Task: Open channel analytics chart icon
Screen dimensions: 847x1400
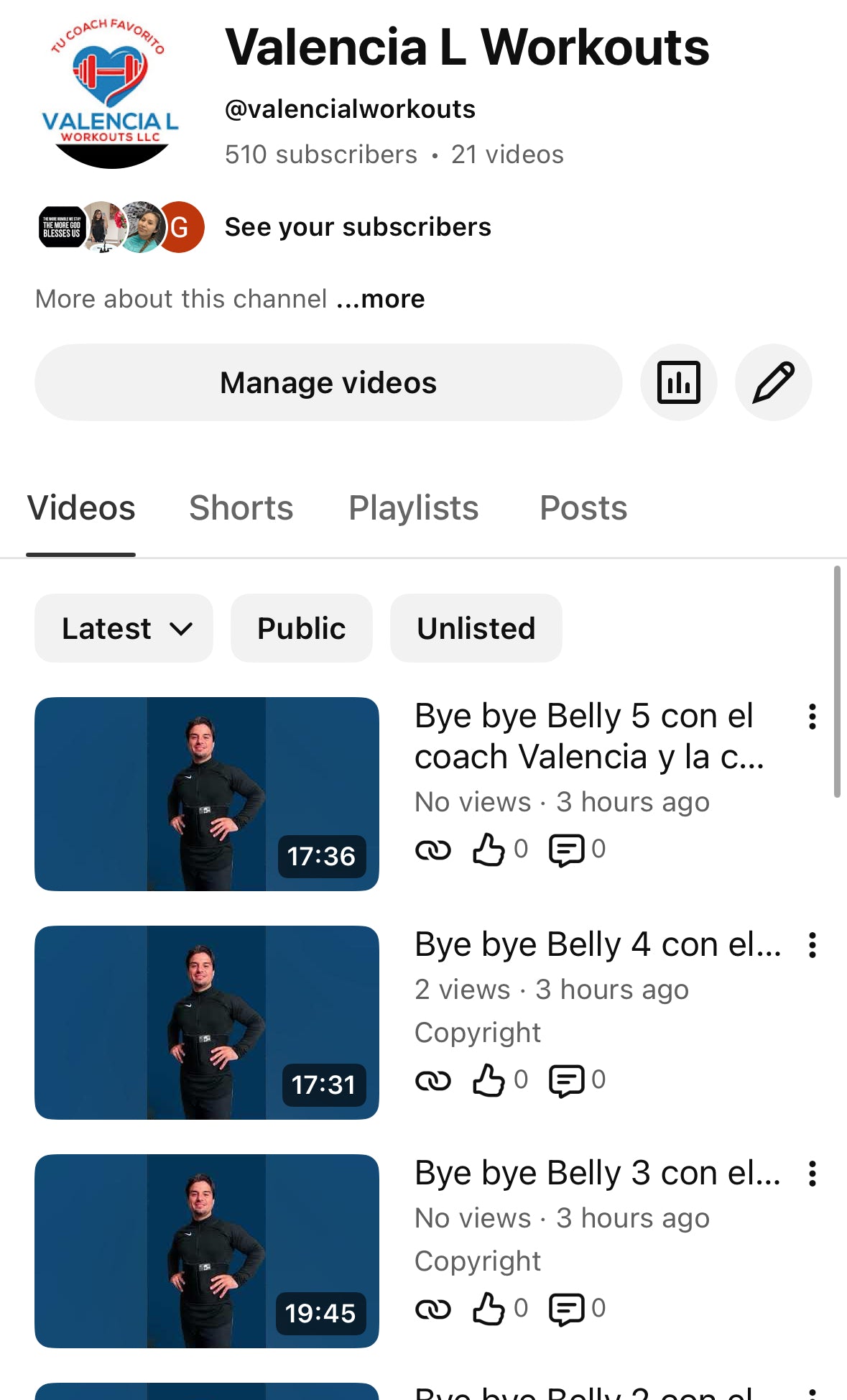Action: point(678,382)
